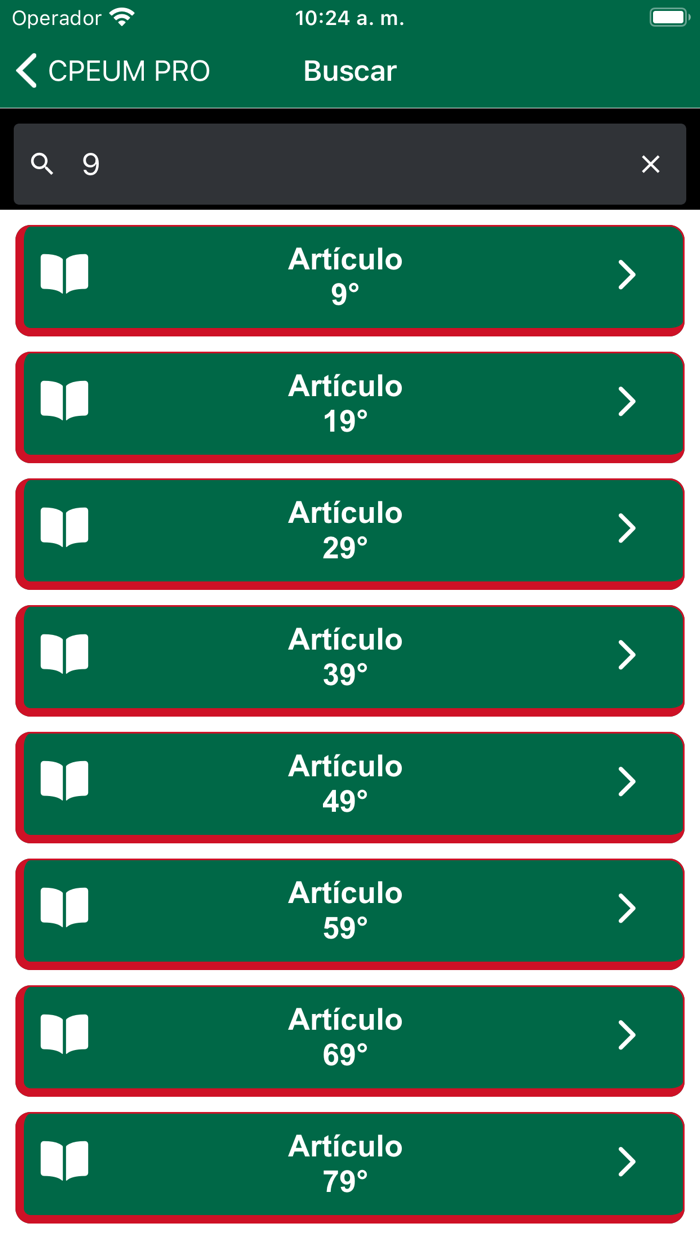Image resolution: width=700 pixels, height=1244 pixels.
Task: Clear the search text with the X
Action: pos(651,164)
